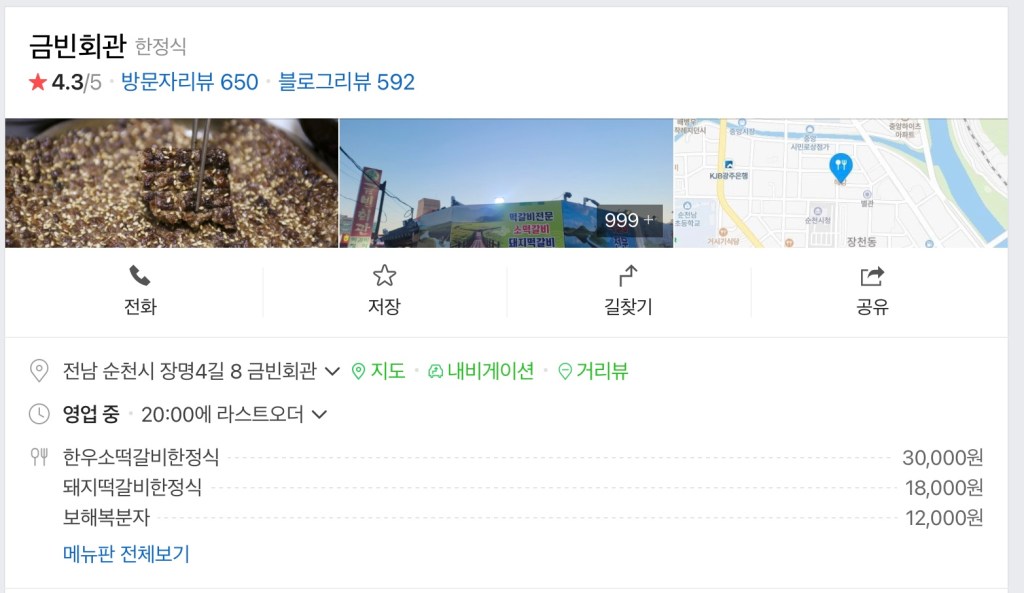Image resolution: width=1024 pixels, height=593 pixels.
Task: Call the restaurant via 전화 button
Action: [140, 291]
